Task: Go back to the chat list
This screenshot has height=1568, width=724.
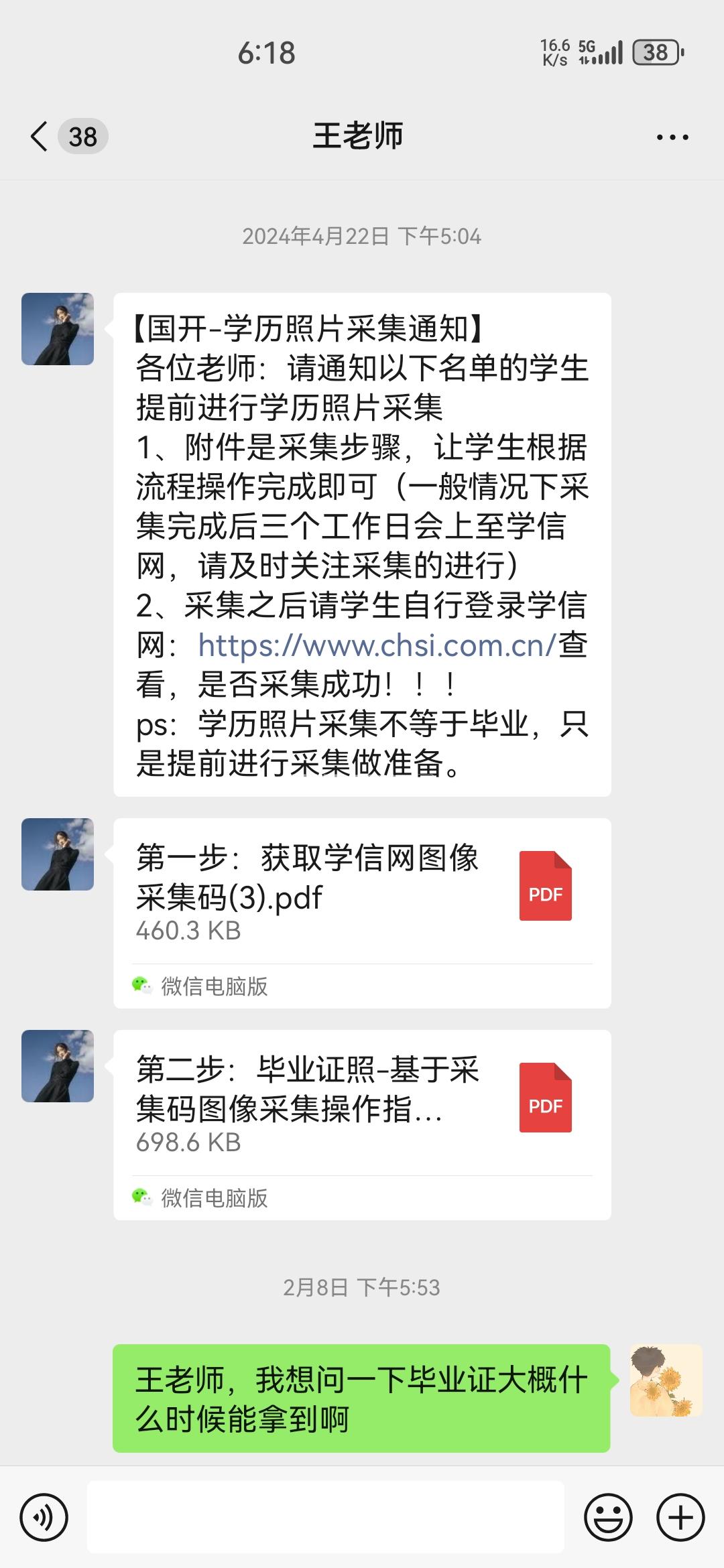Action: (x=40, y=137)
